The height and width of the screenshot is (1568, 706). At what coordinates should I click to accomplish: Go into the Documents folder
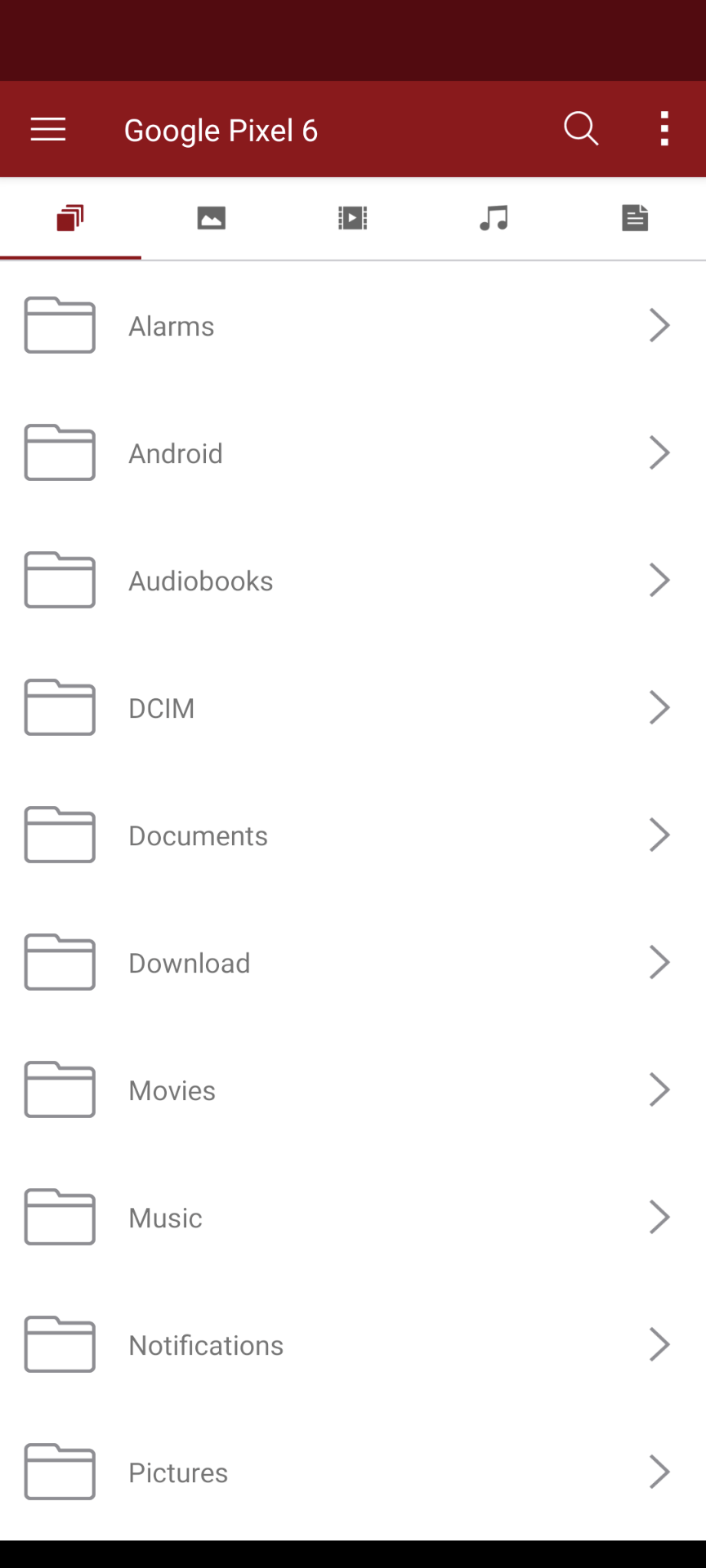pos(353,835)
